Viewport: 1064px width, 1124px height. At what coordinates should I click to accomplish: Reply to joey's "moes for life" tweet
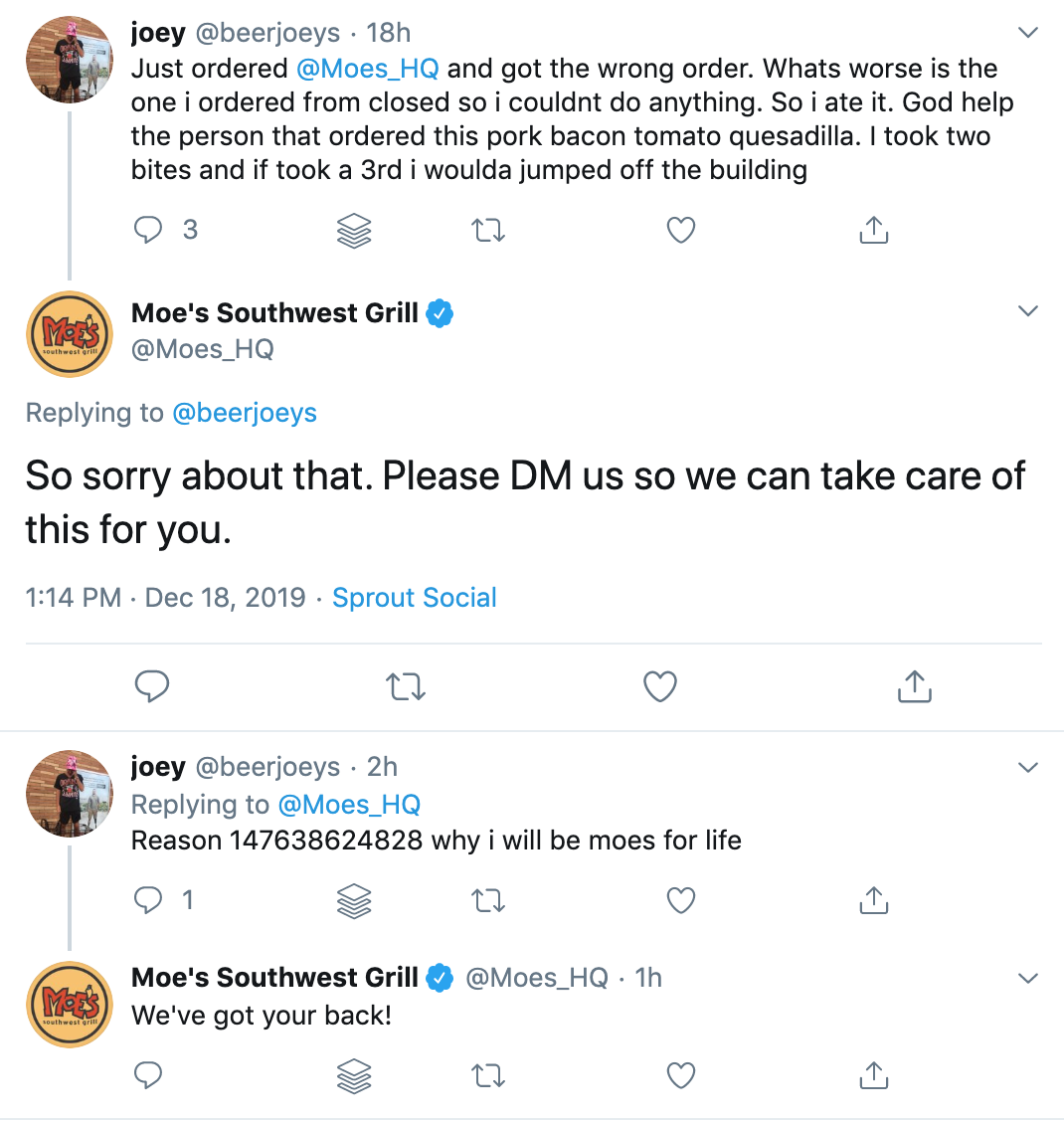(148, 900)
